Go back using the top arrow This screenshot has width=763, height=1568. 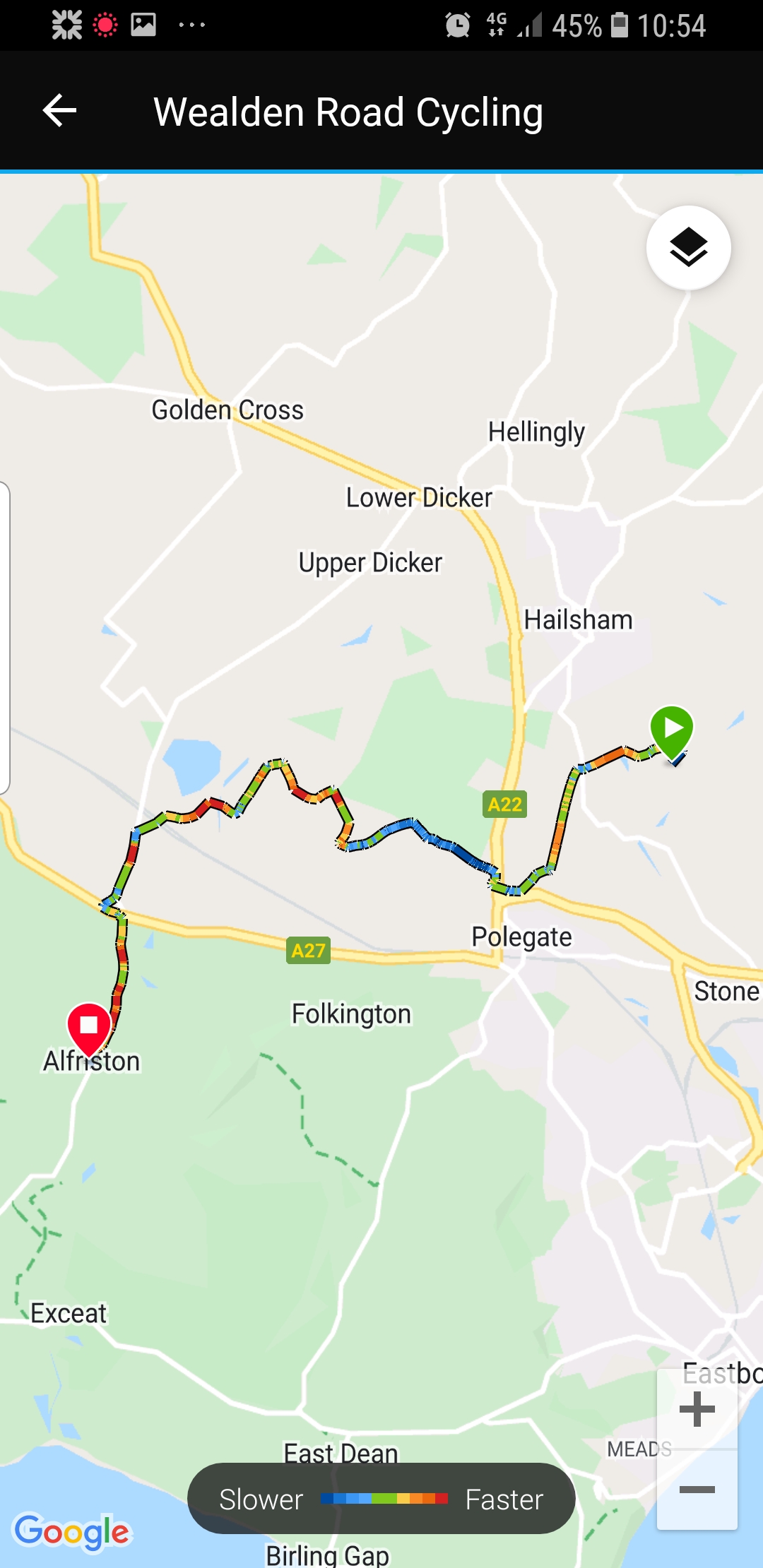pyautogui.click(x=60, y=111)
